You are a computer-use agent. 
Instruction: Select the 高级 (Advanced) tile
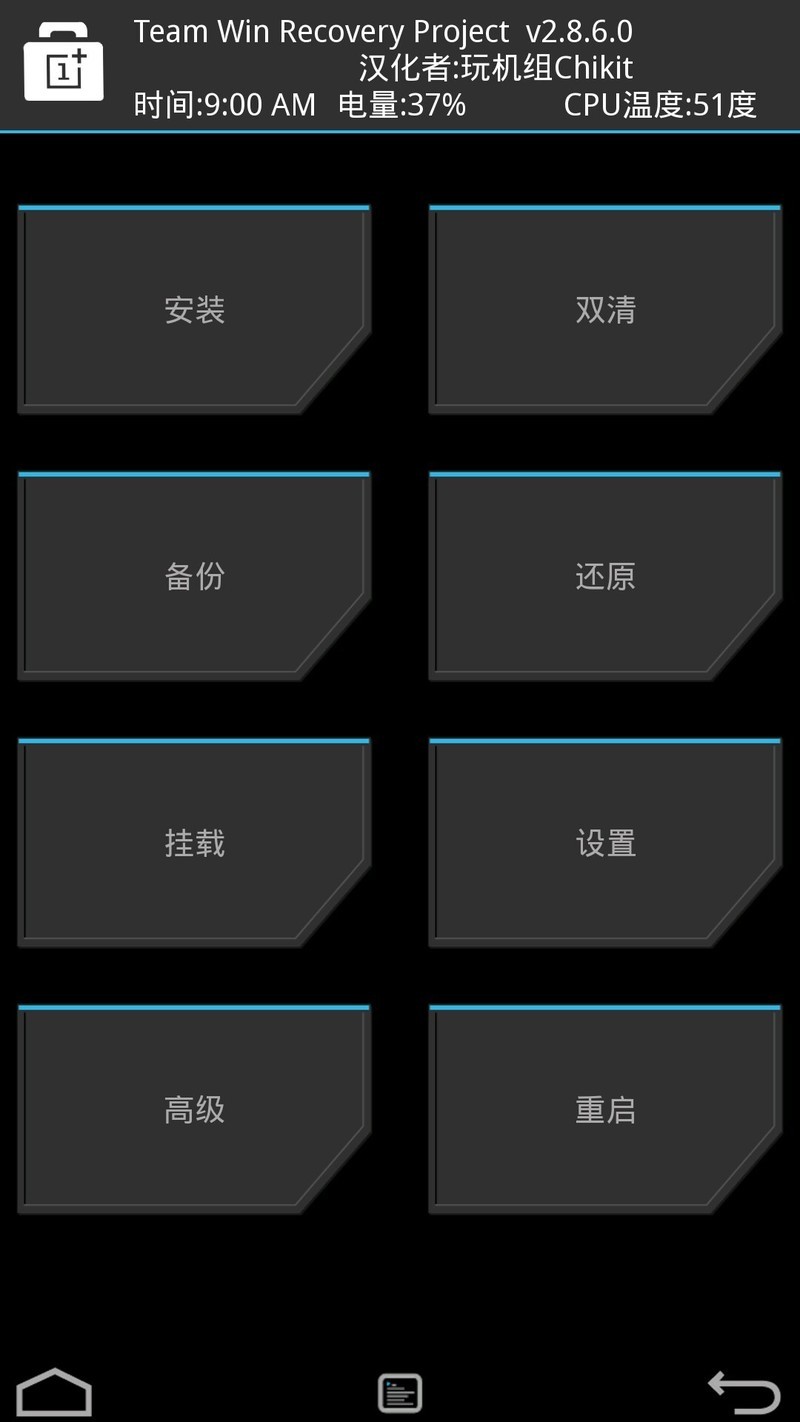tap(194, 1108)
